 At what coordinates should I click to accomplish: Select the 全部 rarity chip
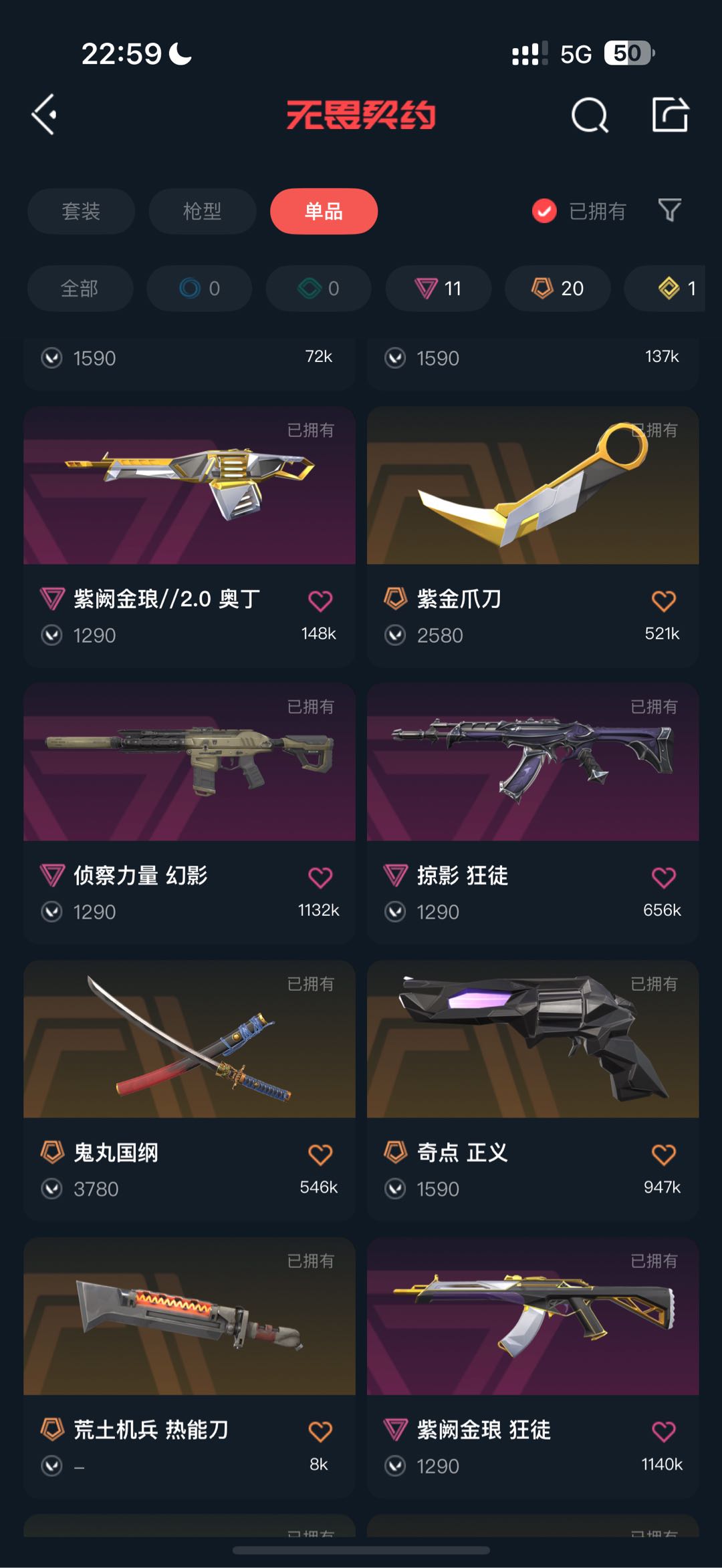(80, 289)
